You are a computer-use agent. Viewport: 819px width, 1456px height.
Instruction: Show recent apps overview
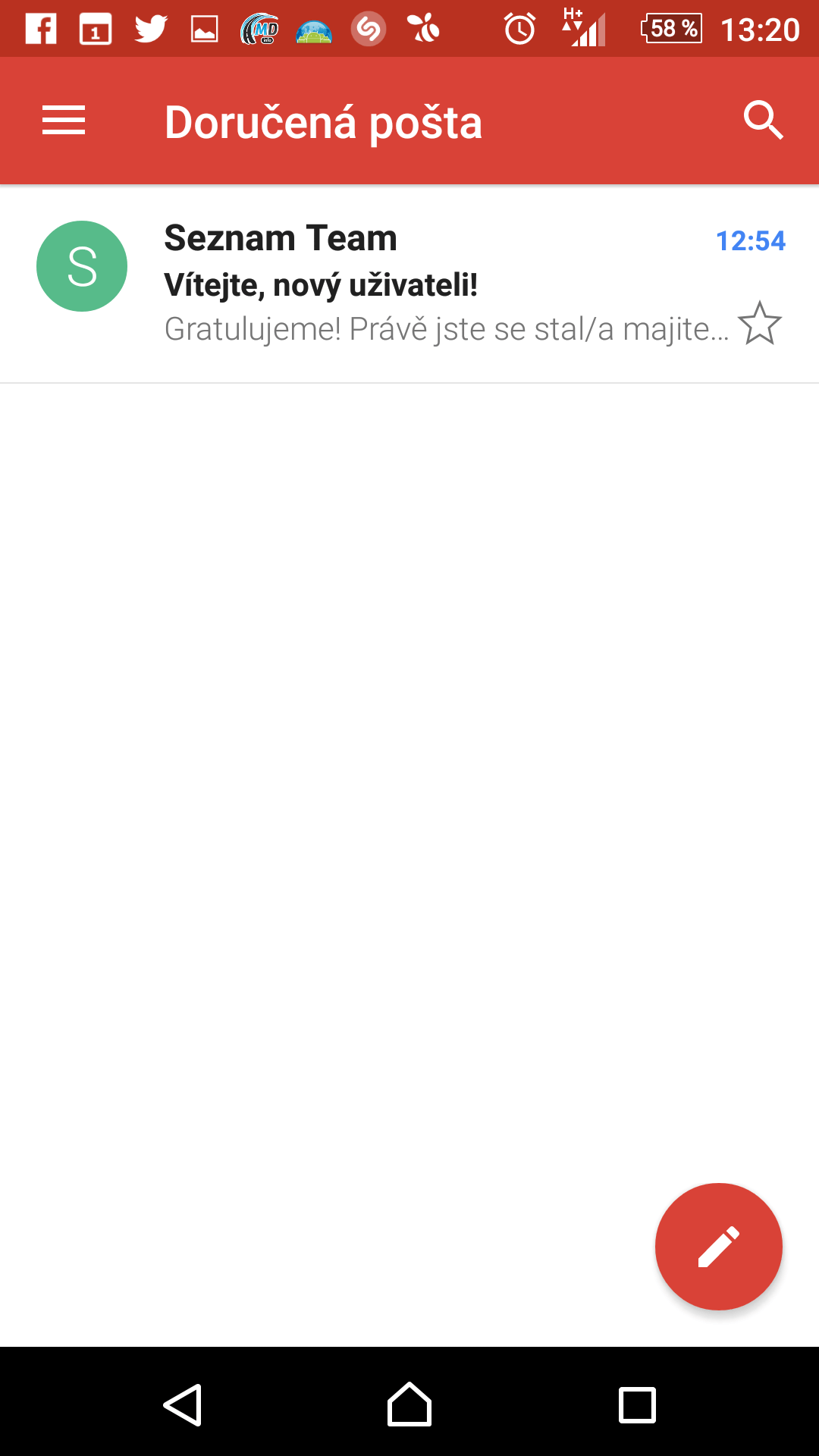point(637,1405)
